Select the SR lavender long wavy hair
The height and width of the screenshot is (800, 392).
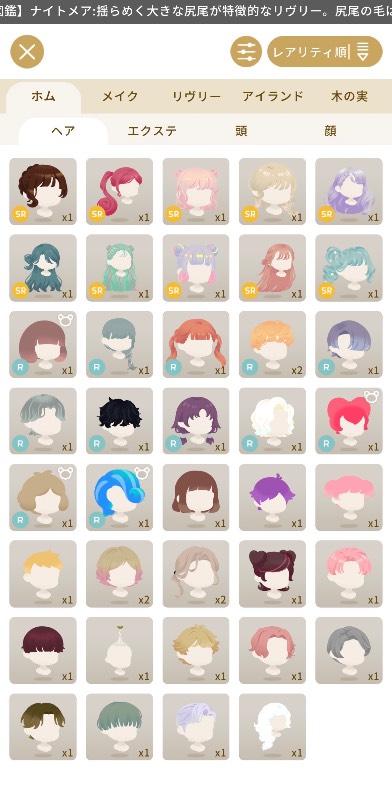[x=349, y=191]
